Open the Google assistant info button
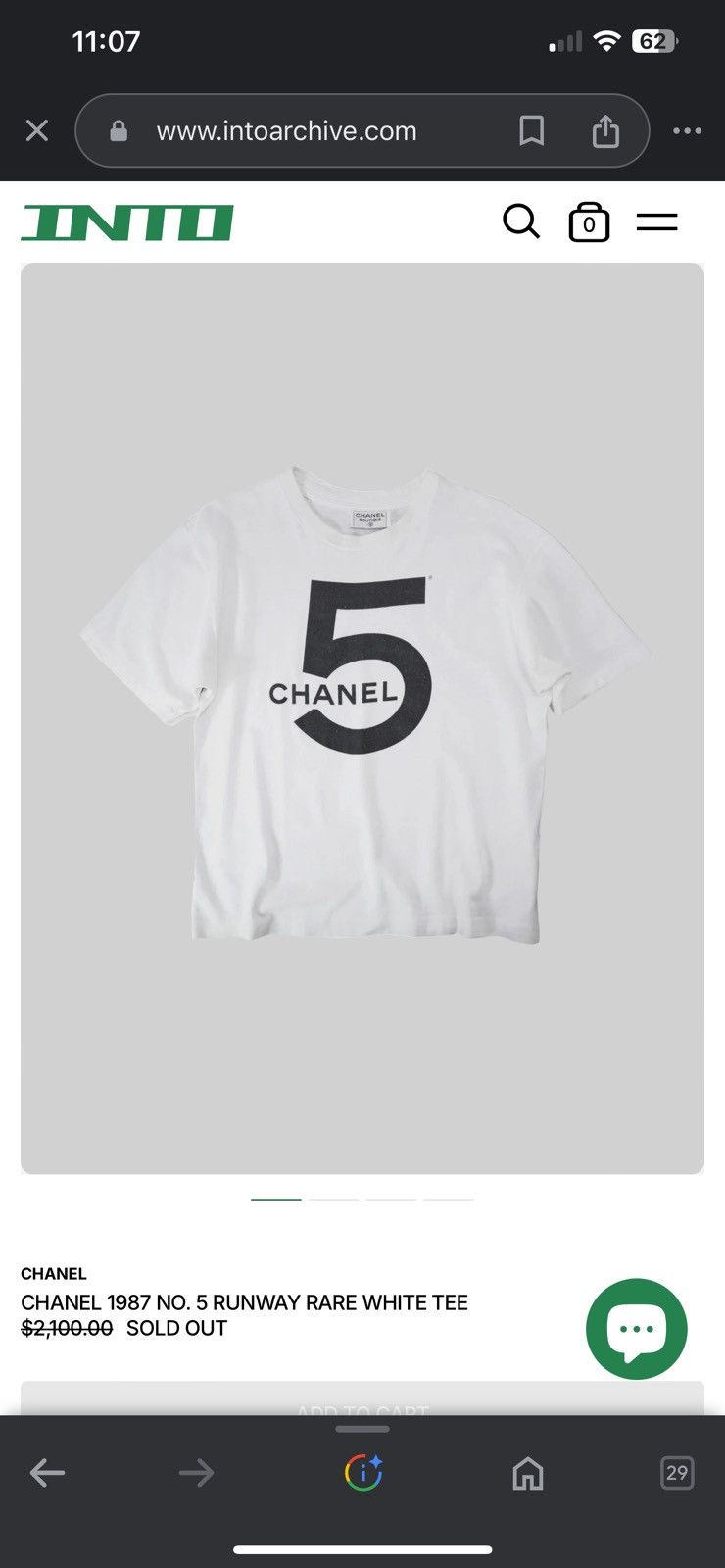Viewport: 725px width, 1568px height. (363, 1472)
